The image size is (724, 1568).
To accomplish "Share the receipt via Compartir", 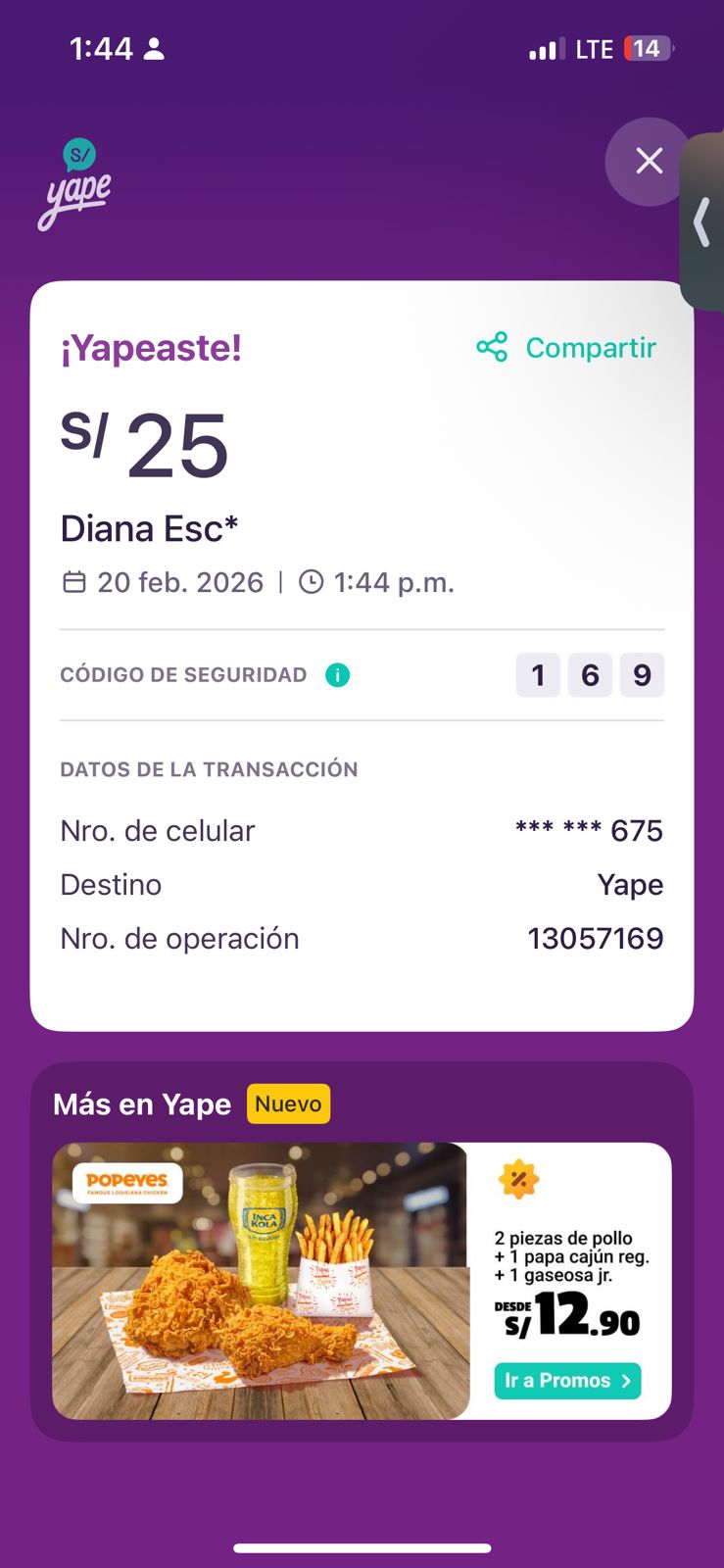I will (566, 348).
